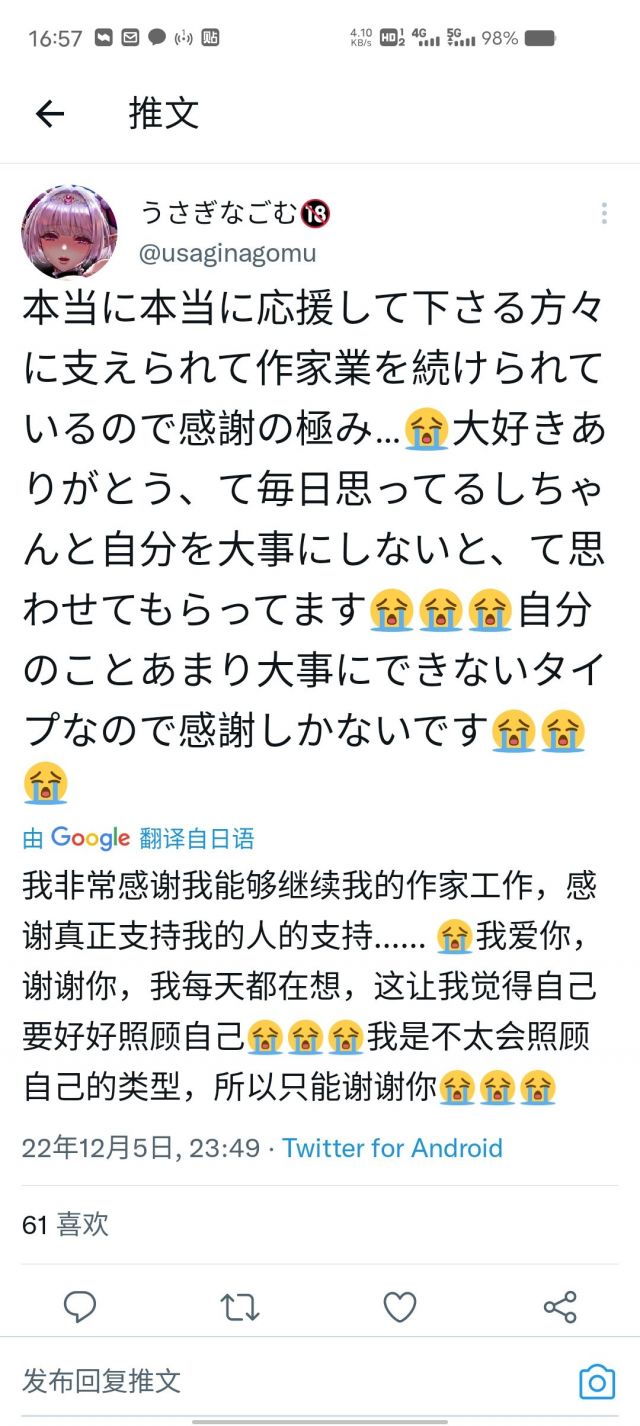This screenshot has width=640, height=1426.
Task: Open the tweet's three-dot overflow menu
Action: [604, 214]
